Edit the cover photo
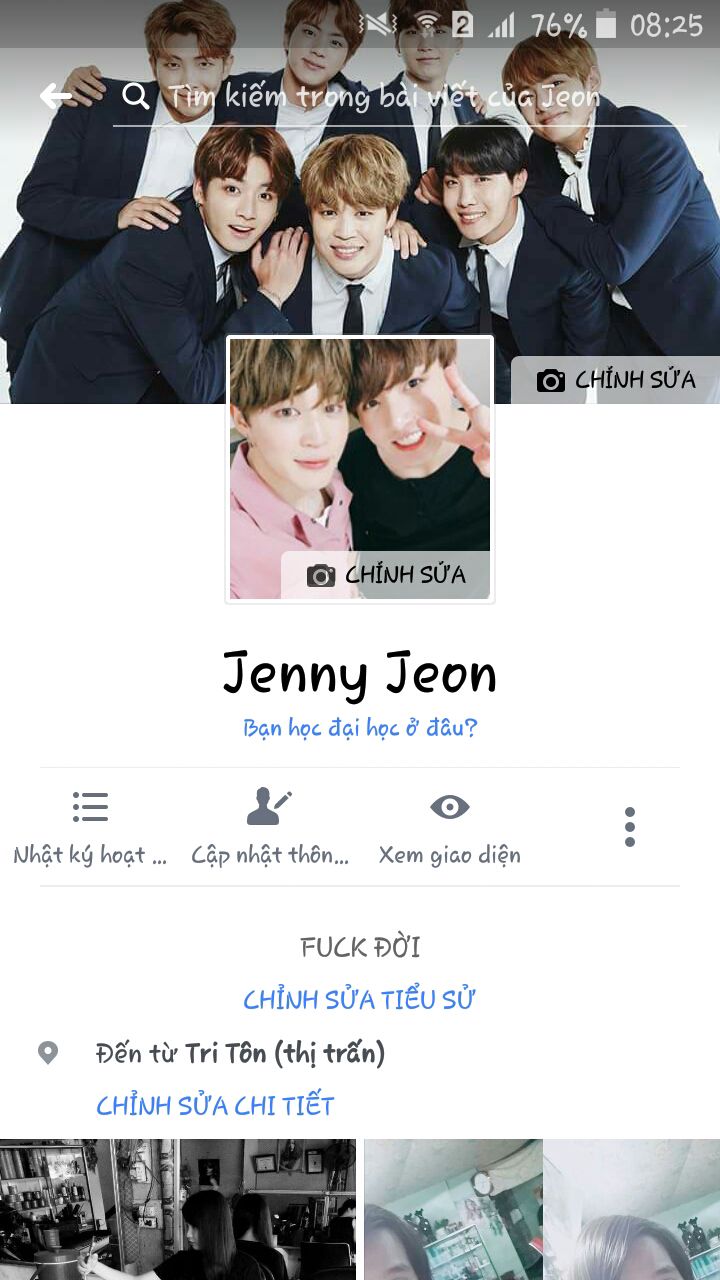This screenshot has width=720, height=1280. click(x=616, y=381)
